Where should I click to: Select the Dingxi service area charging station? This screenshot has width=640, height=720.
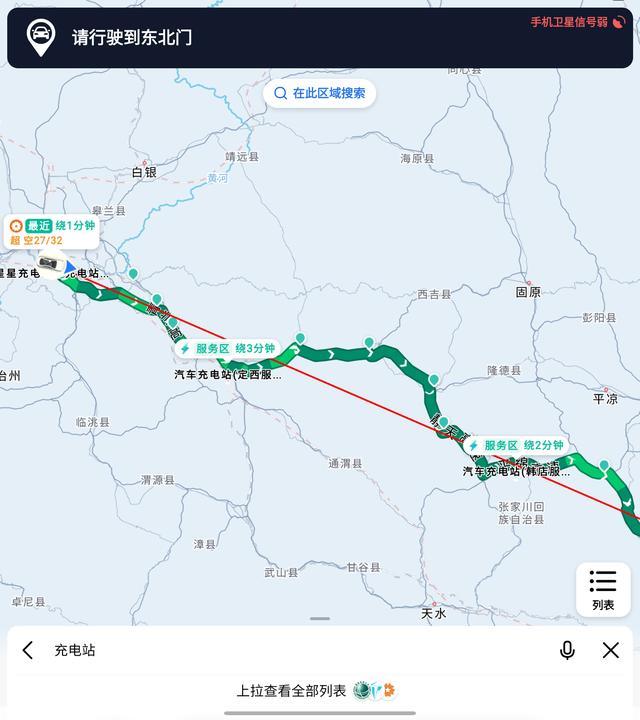pos(228,348)
